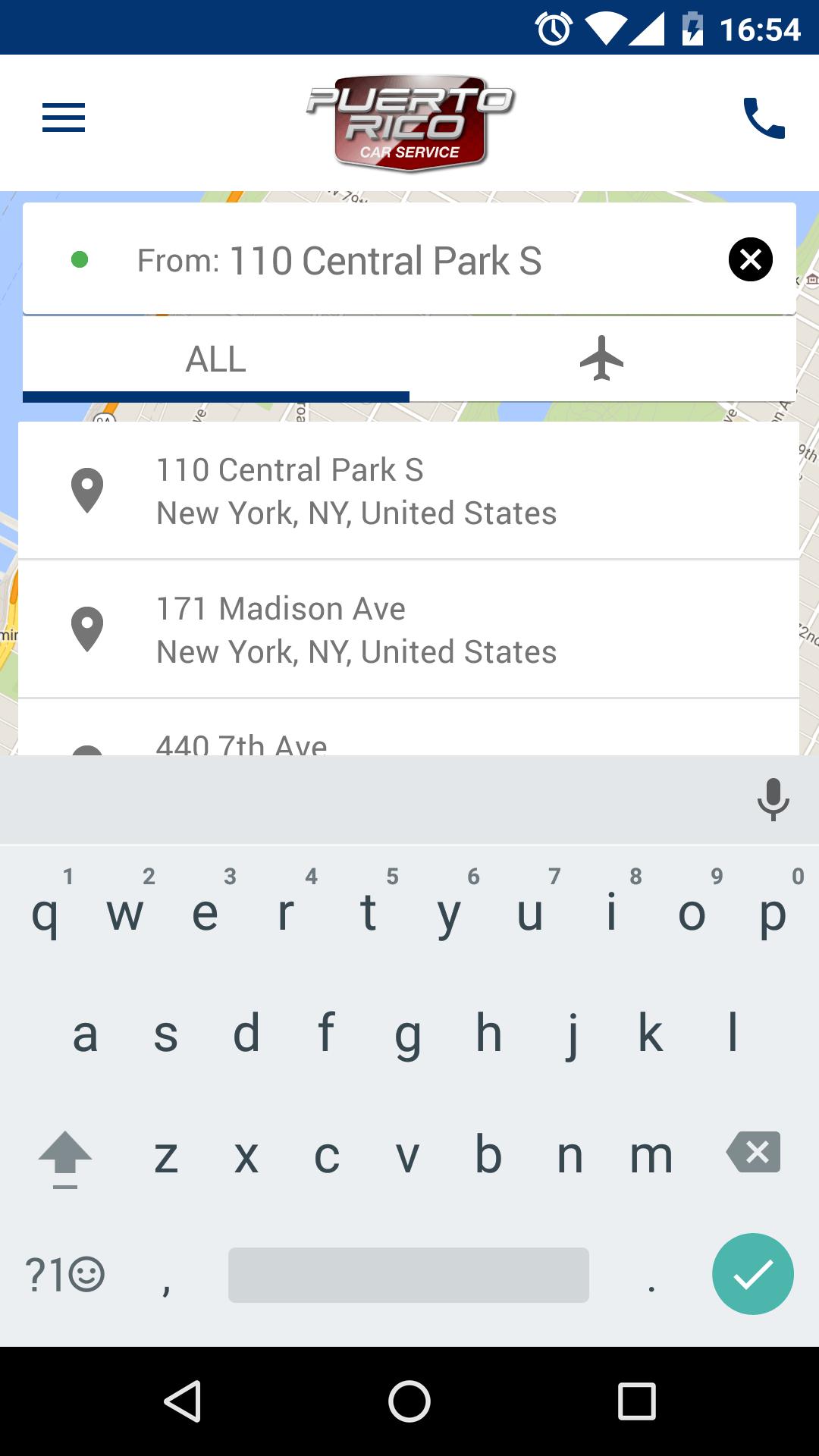Viewport: 819px width, 1456px height.
Task: Confirm entry with the keyboard checkmark
Action: [x=753, y=1274]
